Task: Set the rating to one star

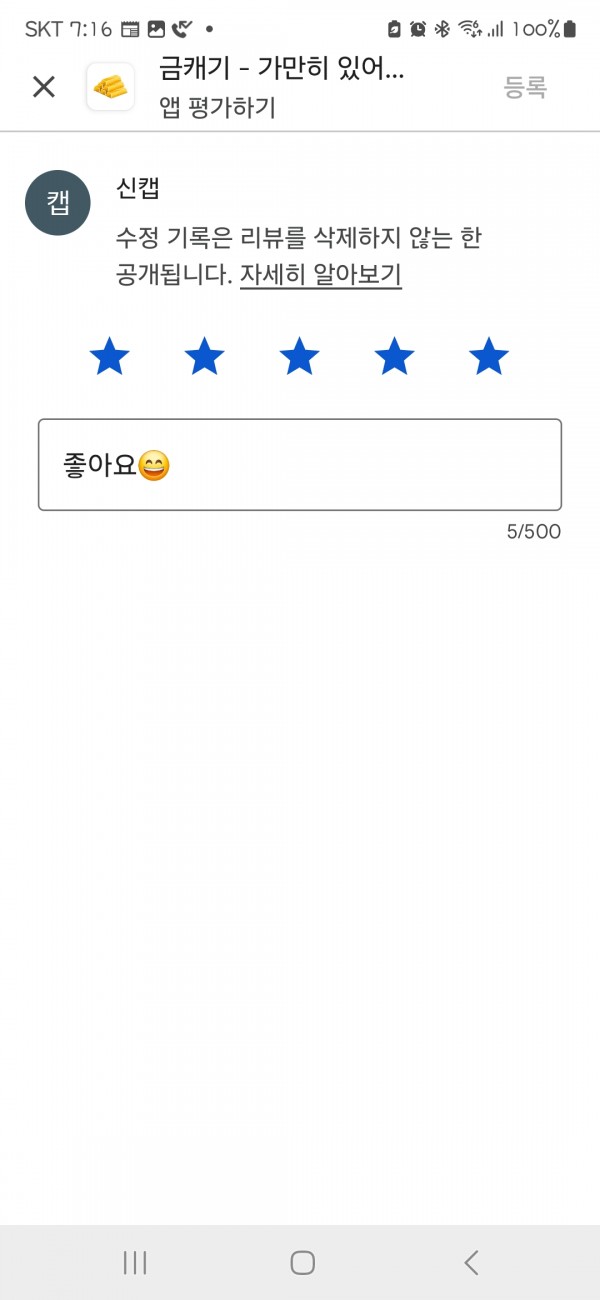Action: click(109, 356)
